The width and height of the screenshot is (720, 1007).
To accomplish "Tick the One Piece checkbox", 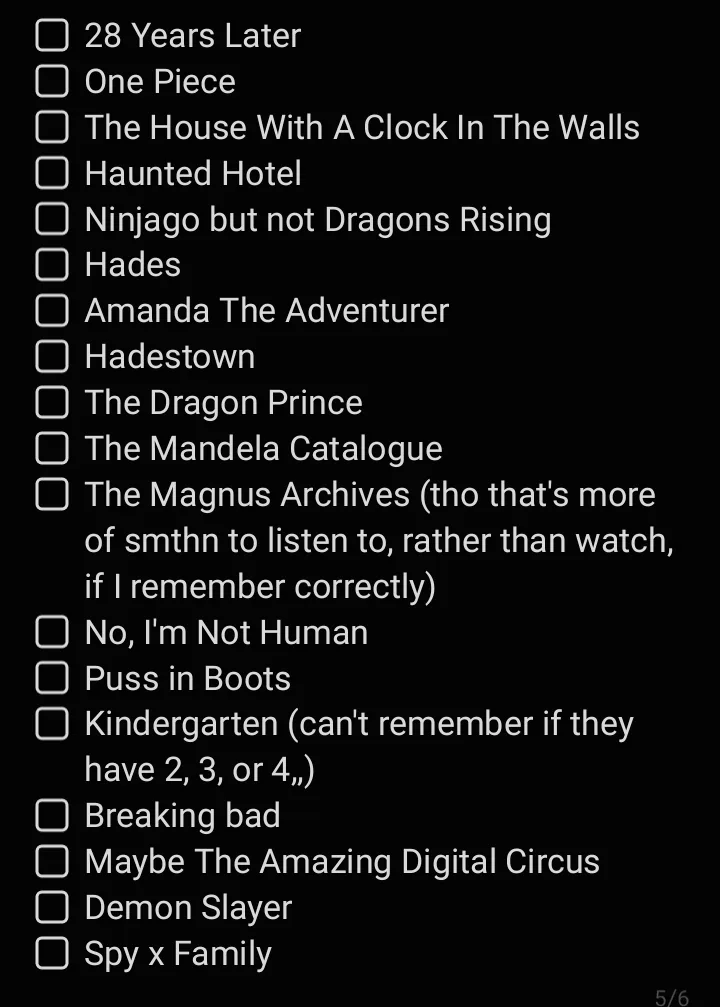I will pos(52,82).
